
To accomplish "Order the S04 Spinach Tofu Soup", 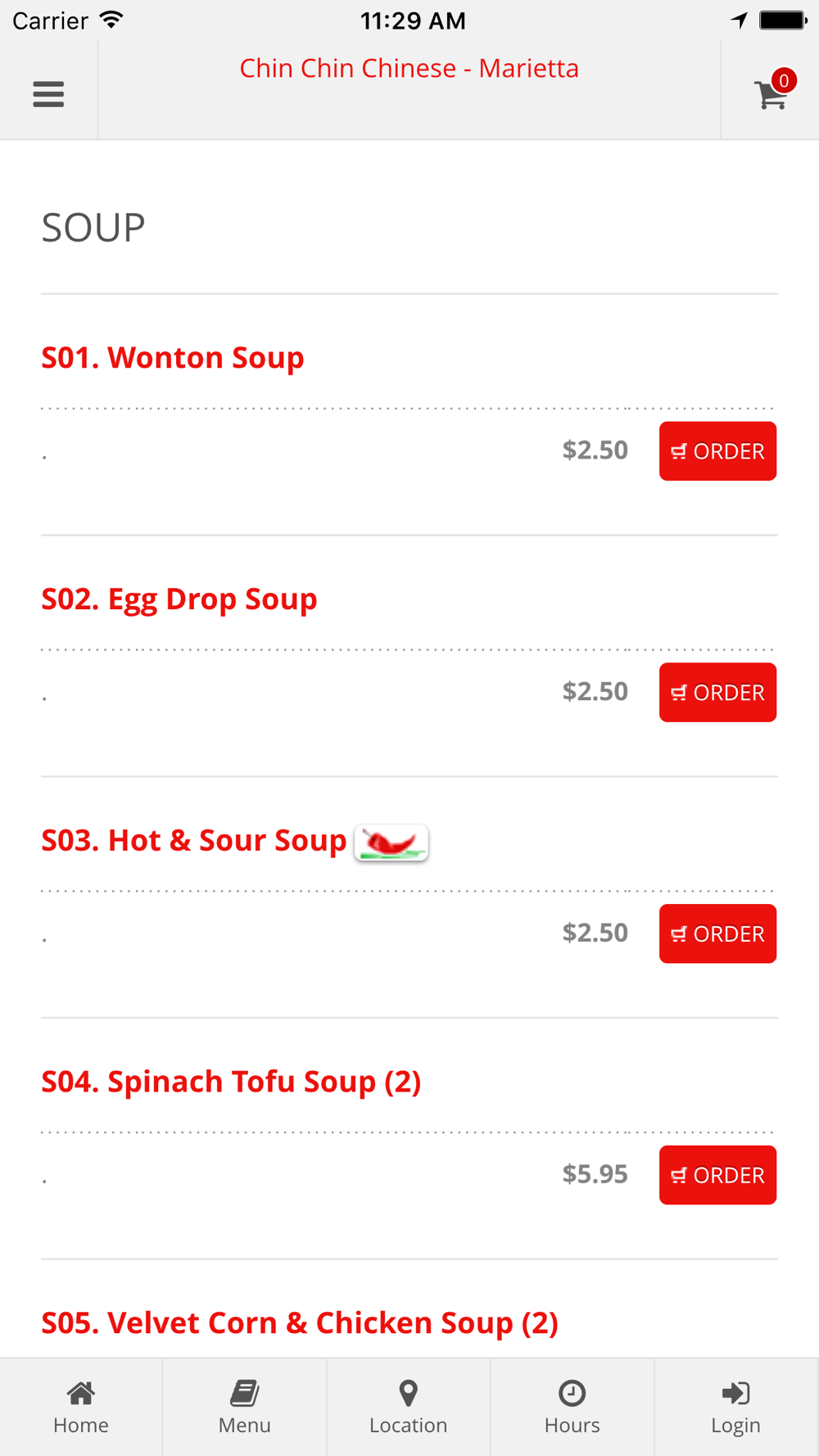I will tap(717, 1175).
